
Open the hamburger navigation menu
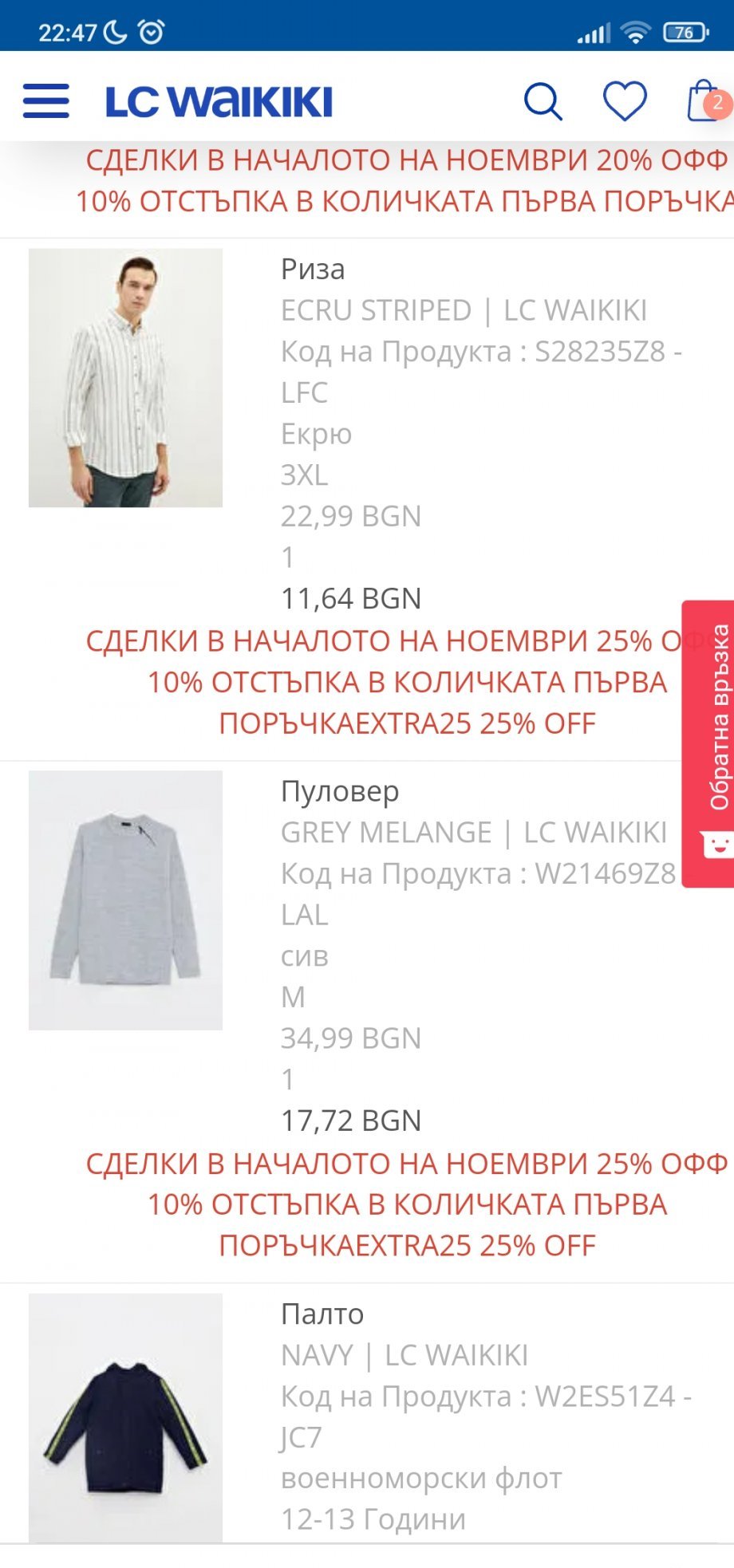pos(45,101)
